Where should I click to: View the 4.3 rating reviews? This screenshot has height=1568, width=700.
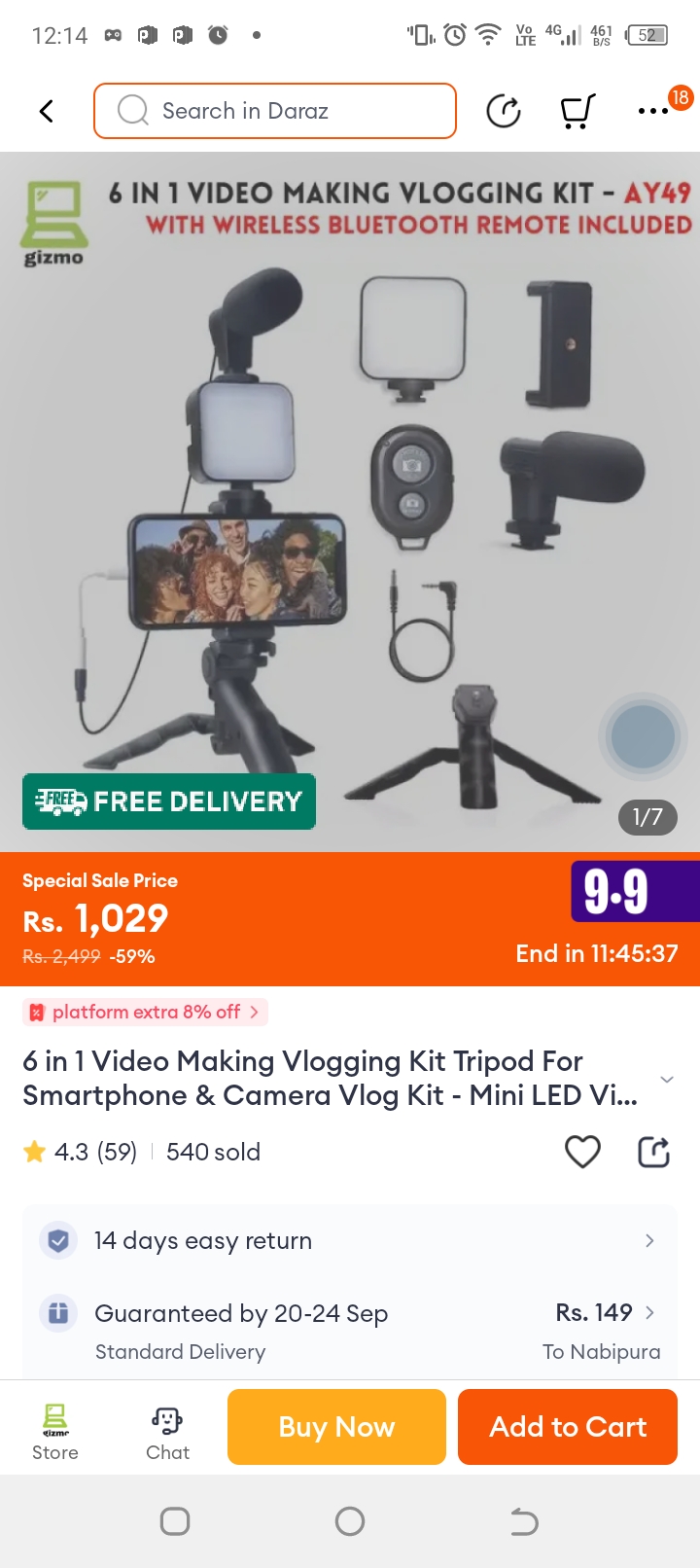coord(81,1152)
